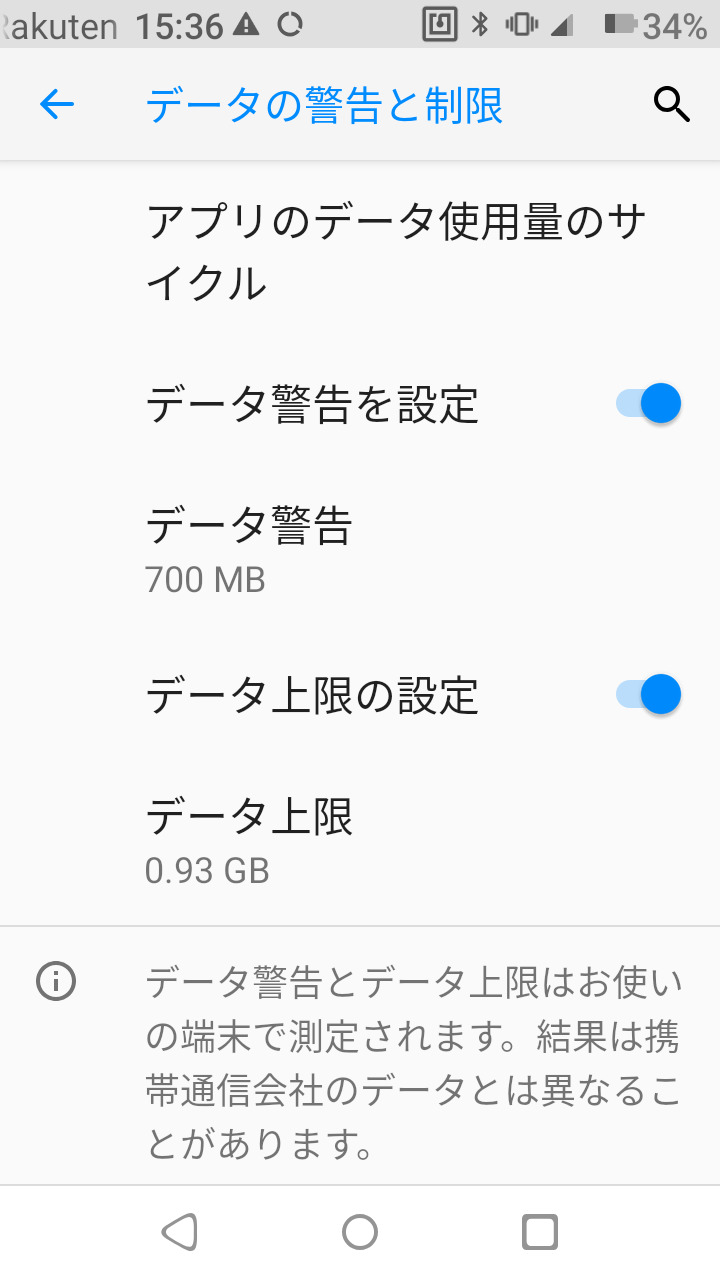
Task: Turn off the データ警告を設定 switch
Action: [650, 404]
